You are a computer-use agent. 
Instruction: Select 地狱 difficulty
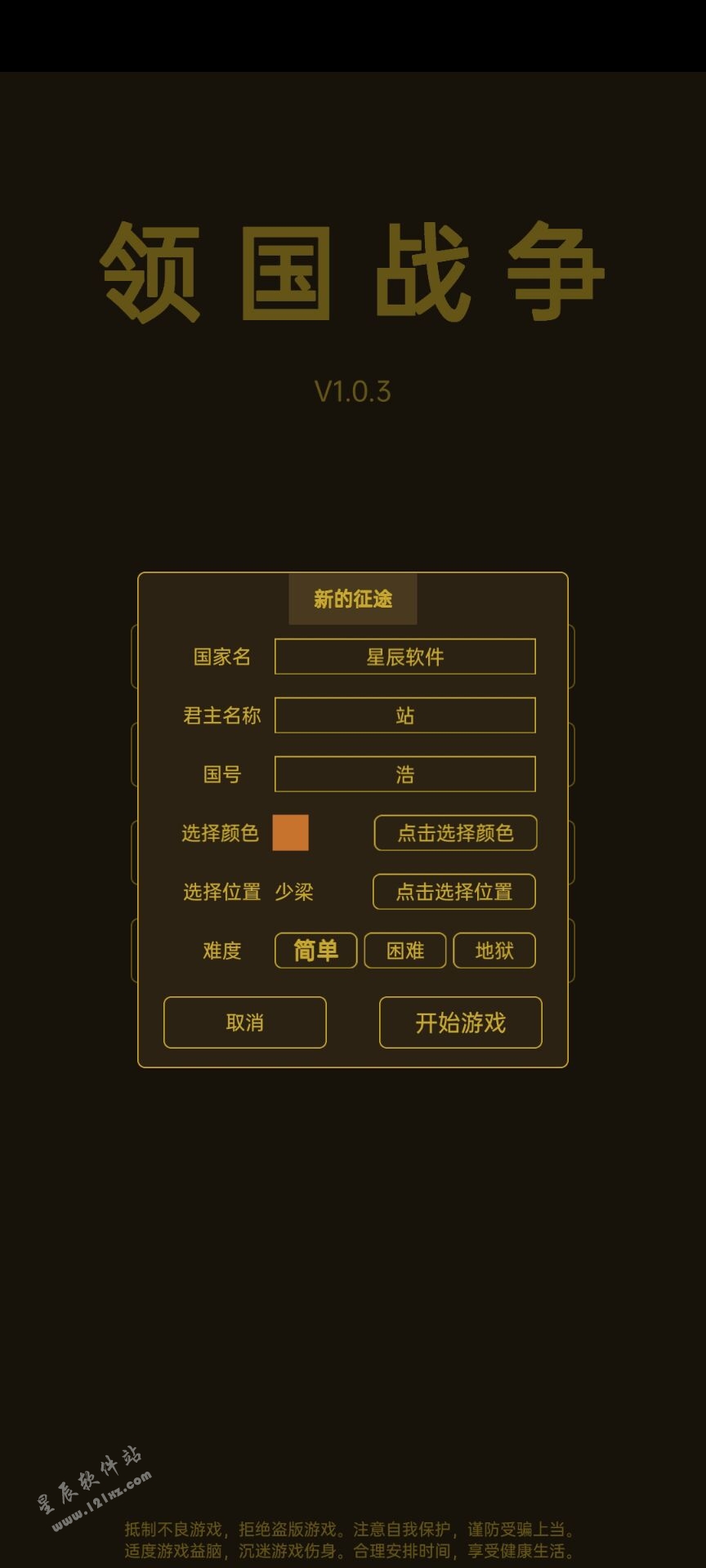494,951
